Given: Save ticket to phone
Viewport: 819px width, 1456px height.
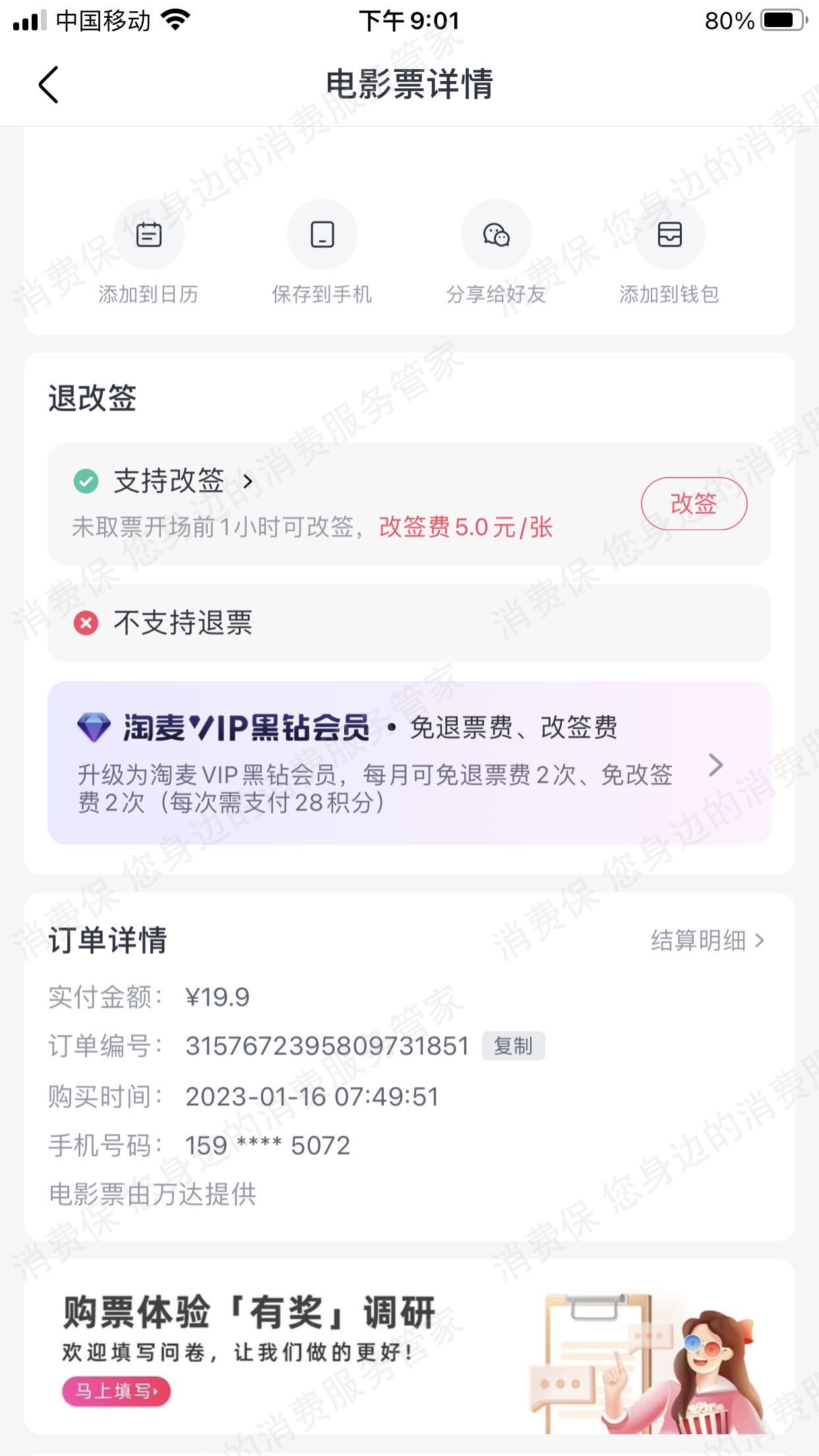Looking at the screenshot, I should pos(322,235).
